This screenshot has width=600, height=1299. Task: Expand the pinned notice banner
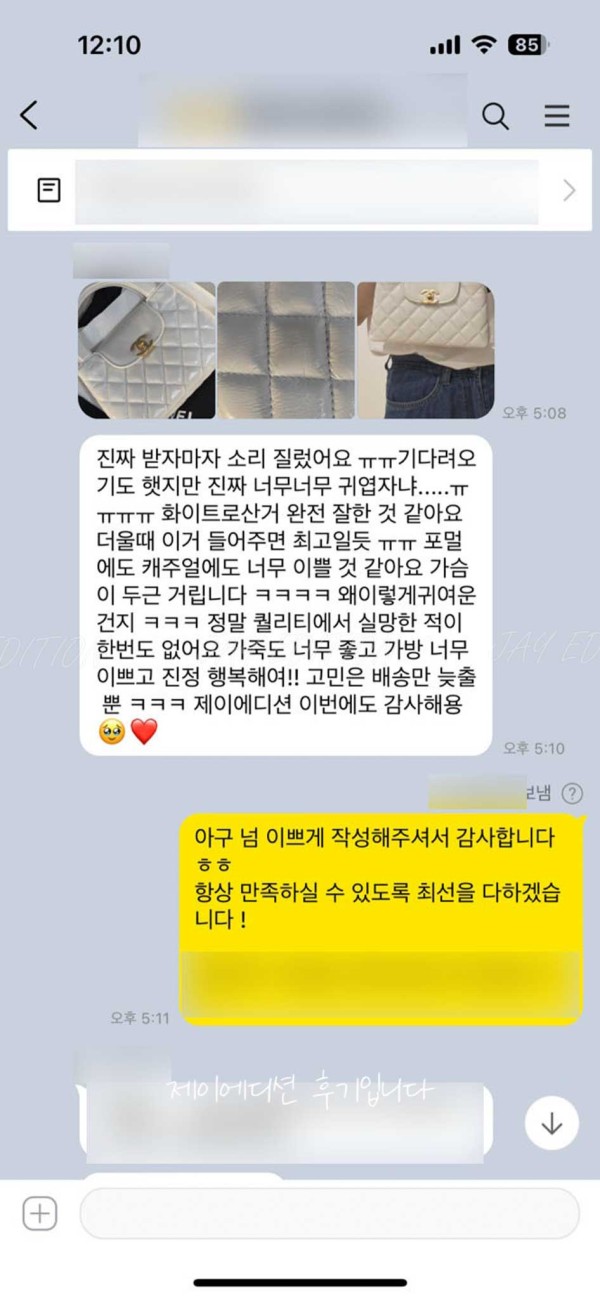click(x=568, y=190)
